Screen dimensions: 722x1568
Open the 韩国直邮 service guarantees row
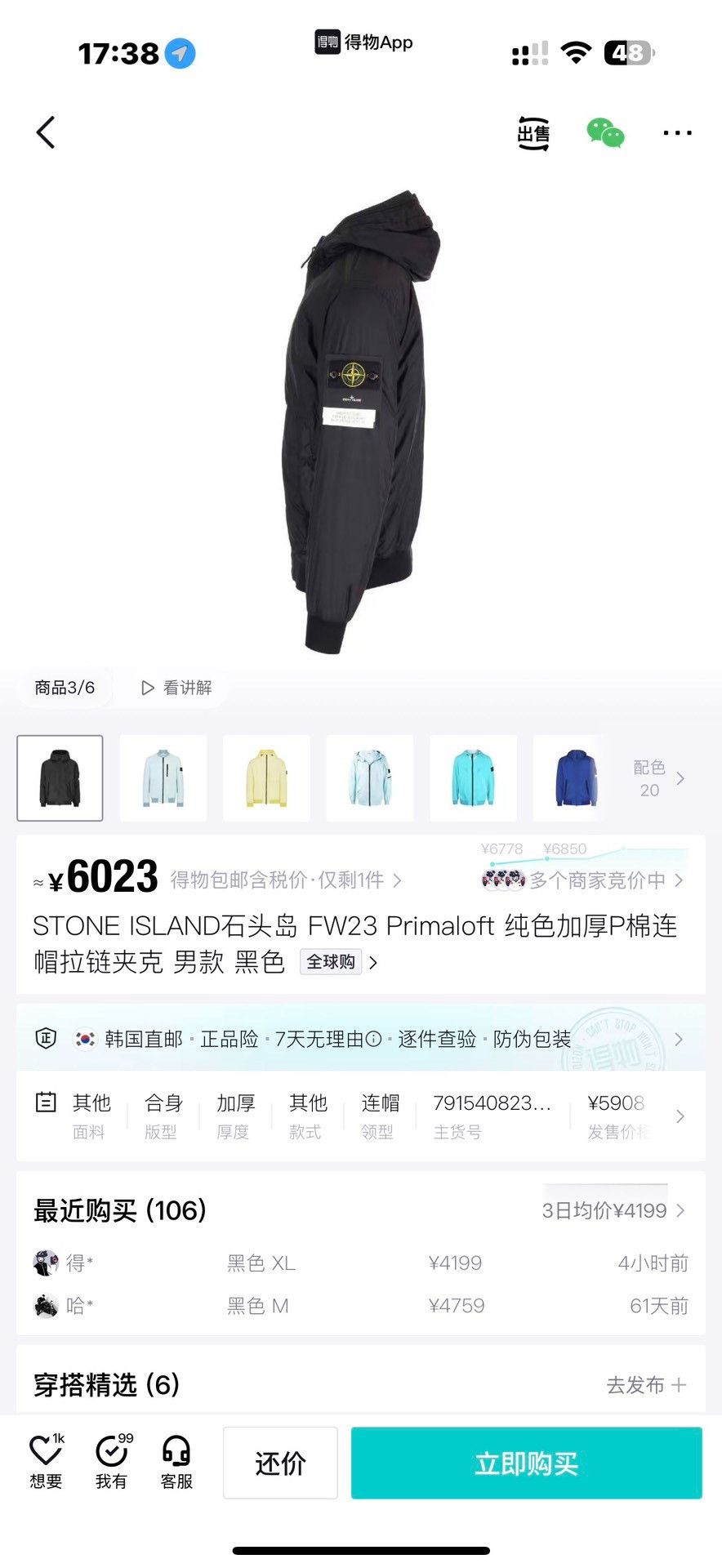360,1039
